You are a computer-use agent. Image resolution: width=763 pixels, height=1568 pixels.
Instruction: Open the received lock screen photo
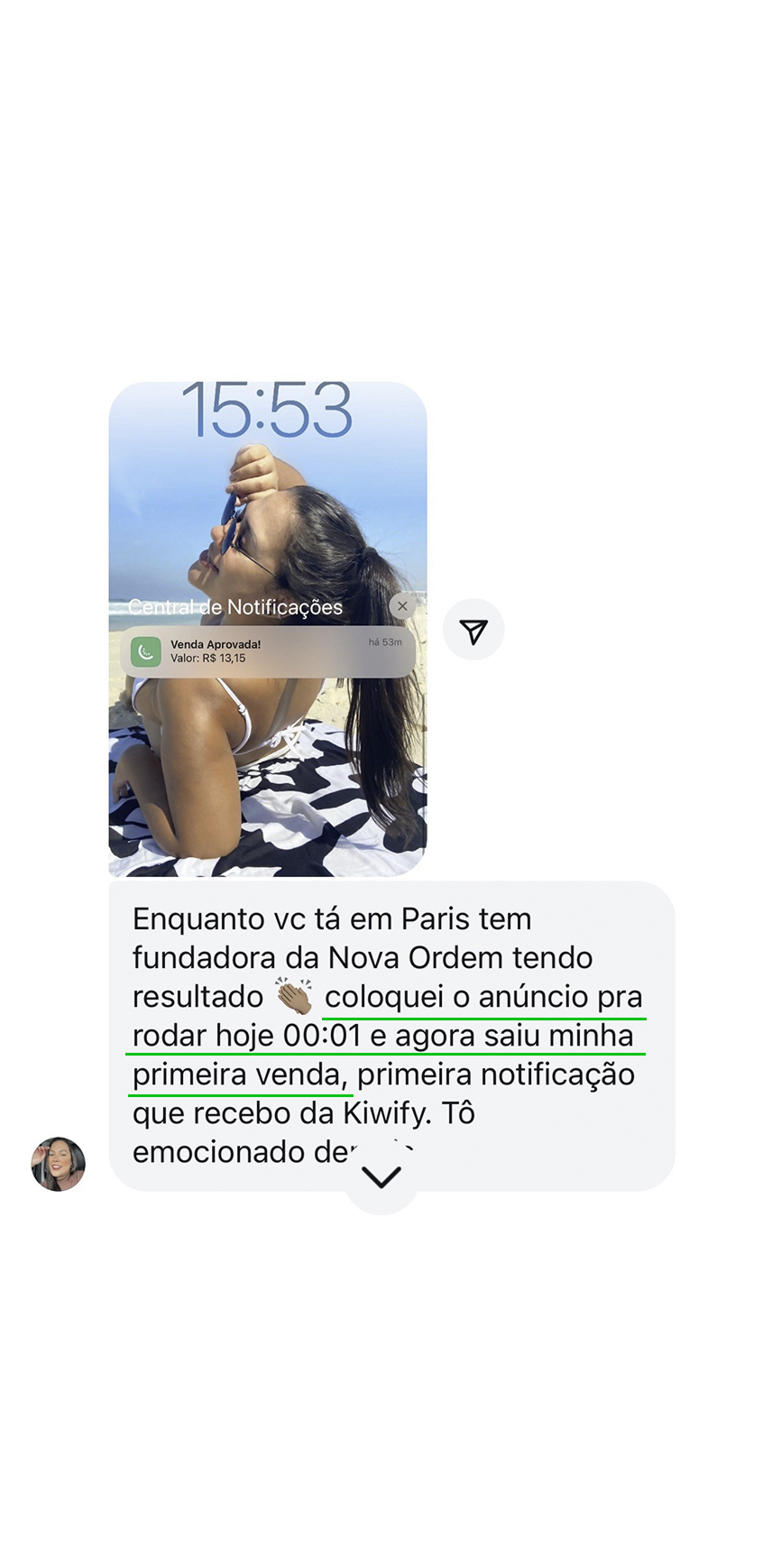point(268,629)
